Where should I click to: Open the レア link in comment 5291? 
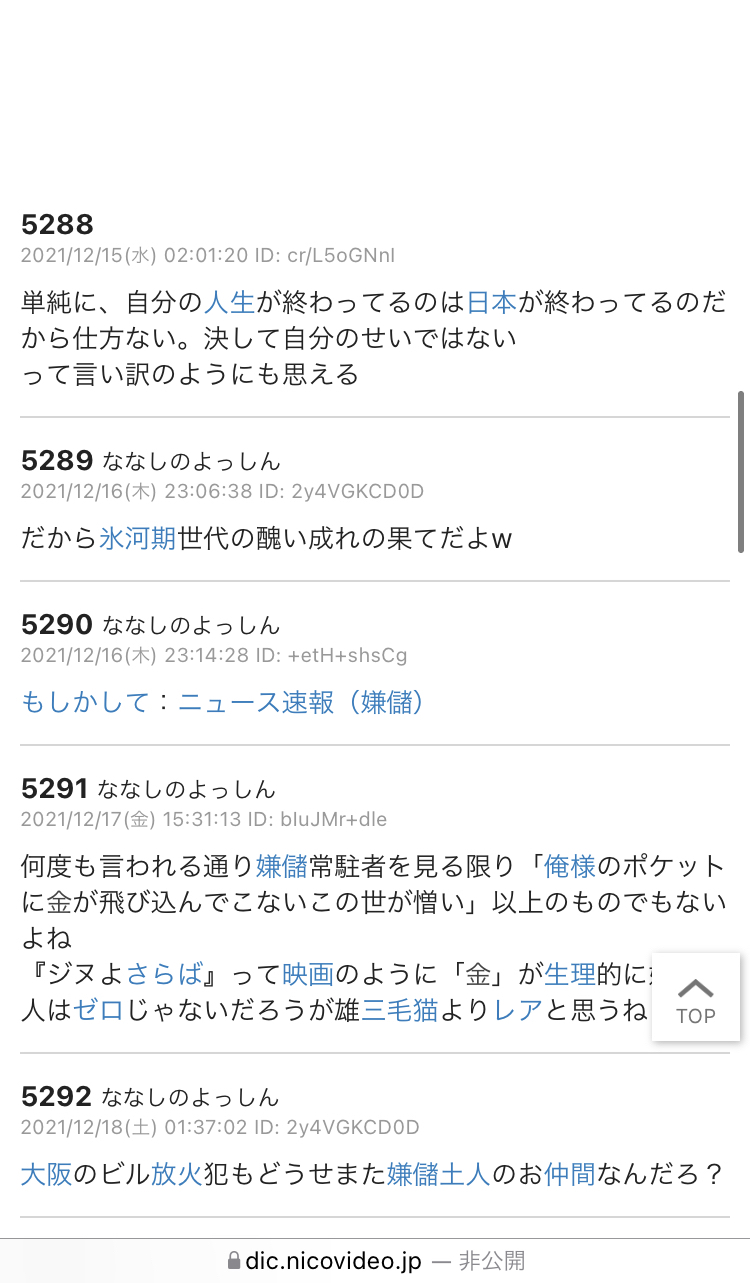pyautogui.click(x=518, y=1009)
